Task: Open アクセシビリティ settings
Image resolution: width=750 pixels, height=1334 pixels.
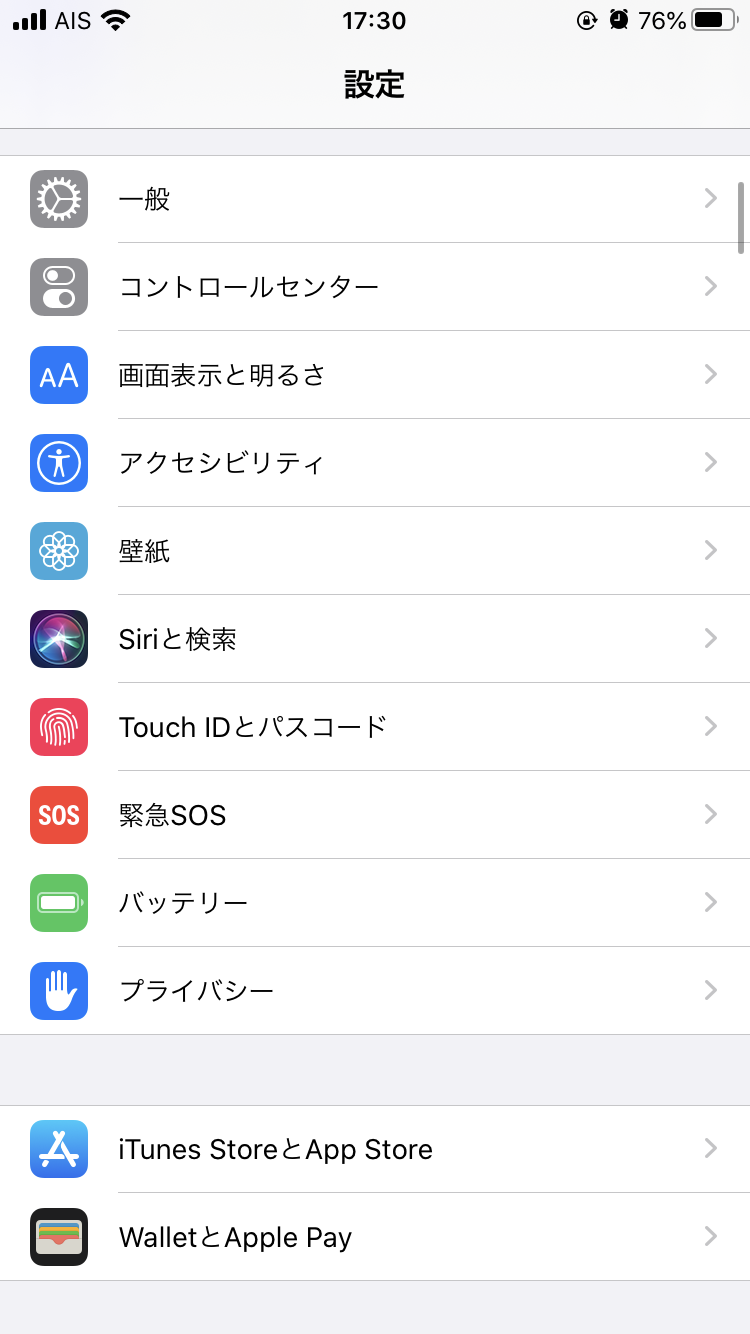Action: click(x=375, y=463)
